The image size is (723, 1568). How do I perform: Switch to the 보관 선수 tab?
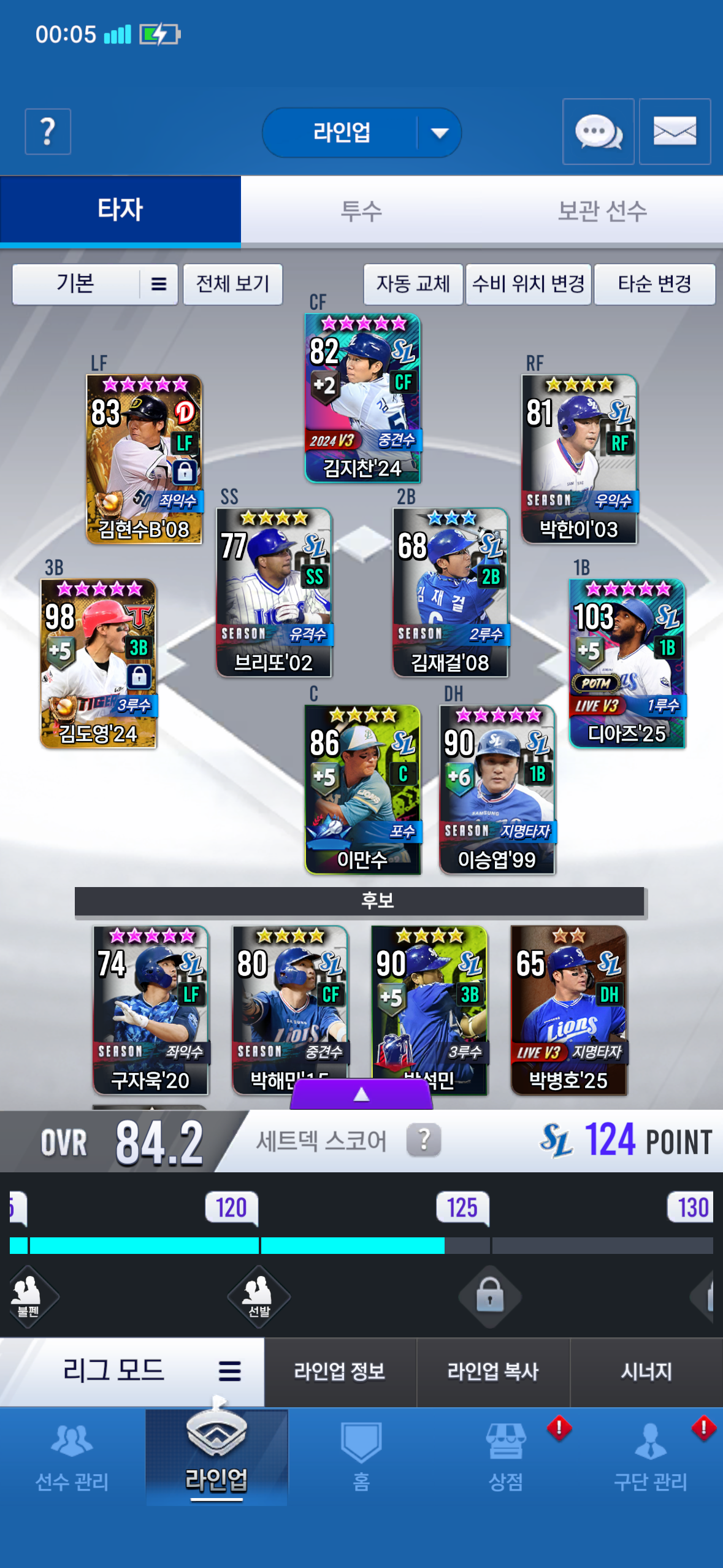(x=602, y=211)
